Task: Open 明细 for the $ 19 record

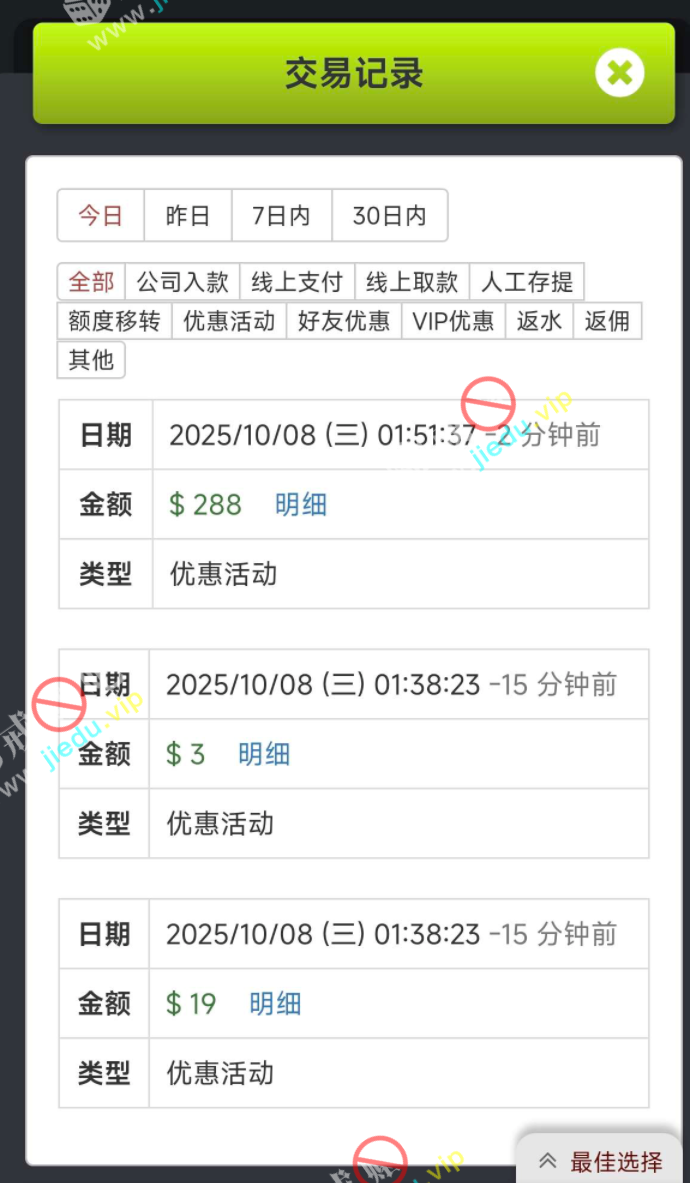Action: [x=275, y=1003]
